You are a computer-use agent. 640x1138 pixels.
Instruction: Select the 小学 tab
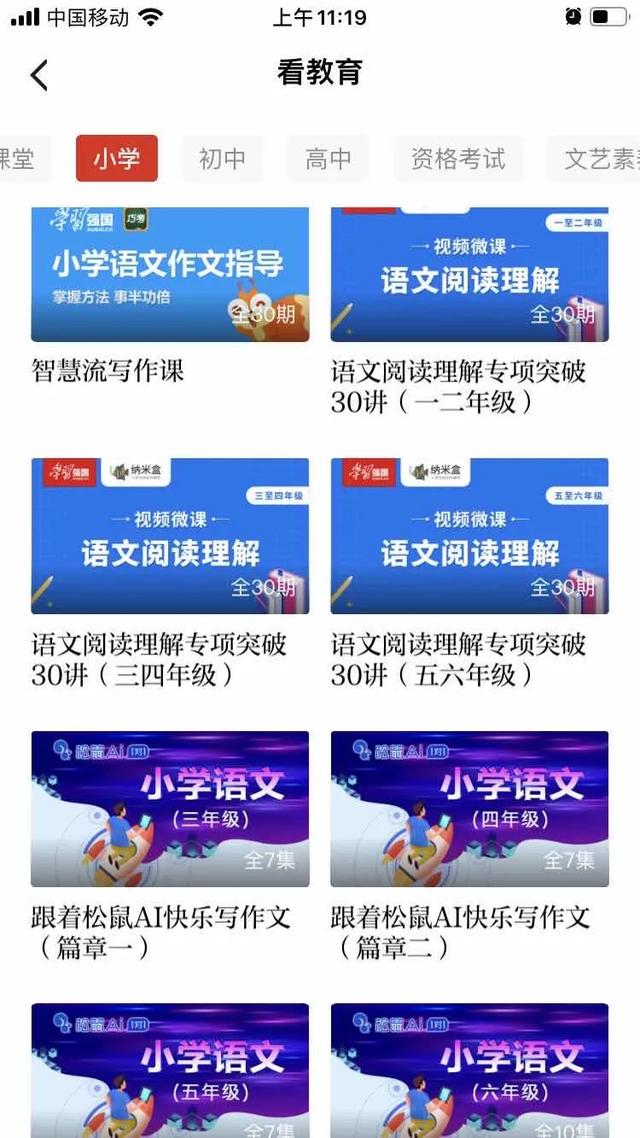coord(117,159)
